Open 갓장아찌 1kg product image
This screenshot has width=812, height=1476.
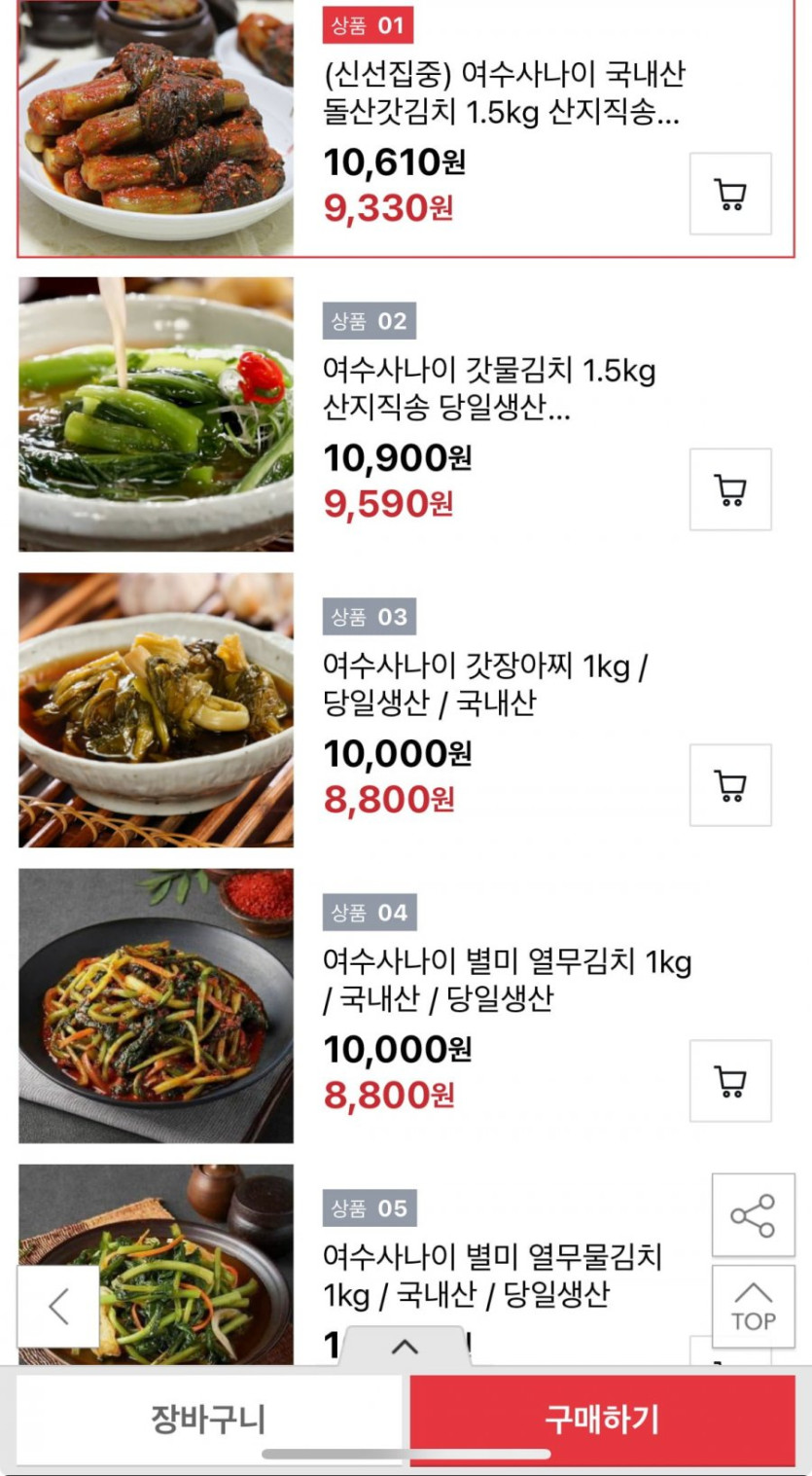(156, 710)
